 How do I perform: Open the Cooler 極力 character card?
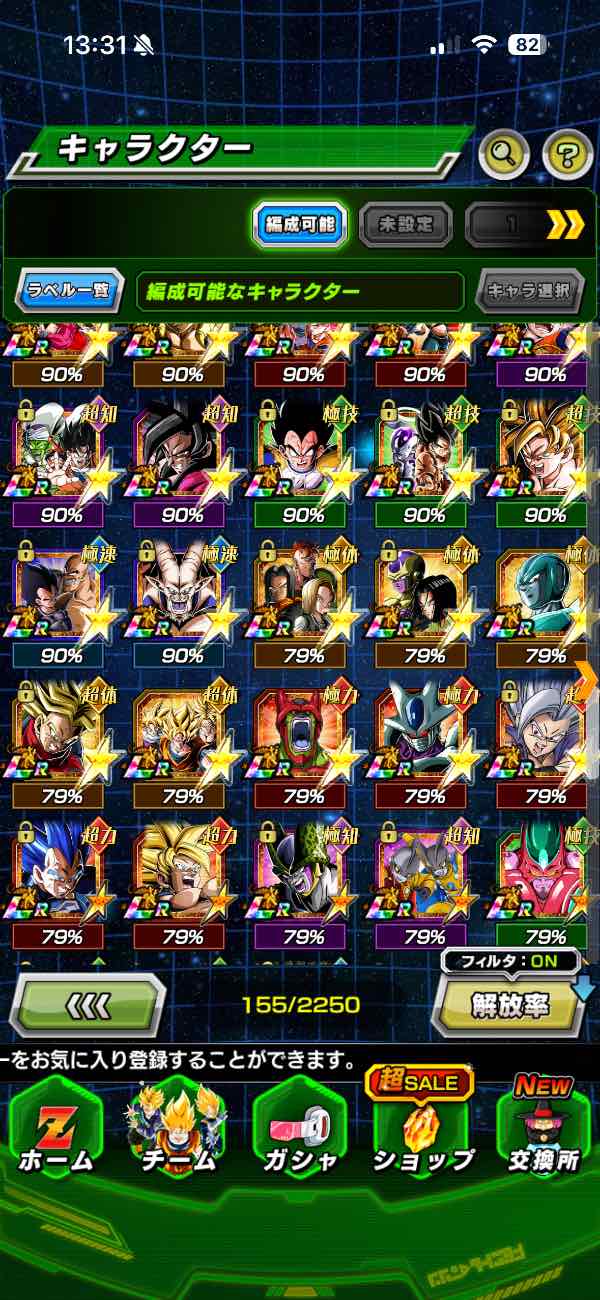(x=422, y=733)
